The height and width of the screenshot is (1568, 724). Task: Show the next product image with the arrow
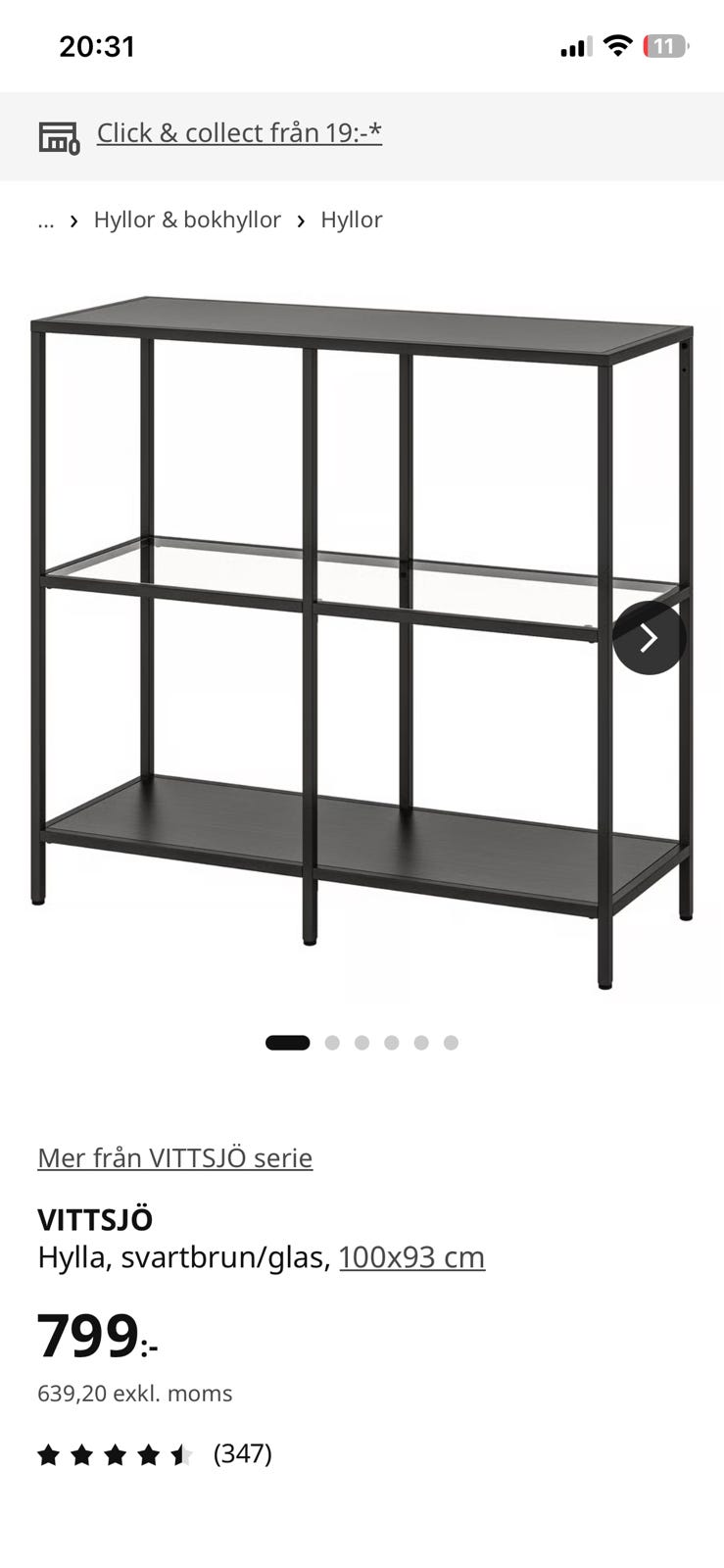(x=649, y=638)
